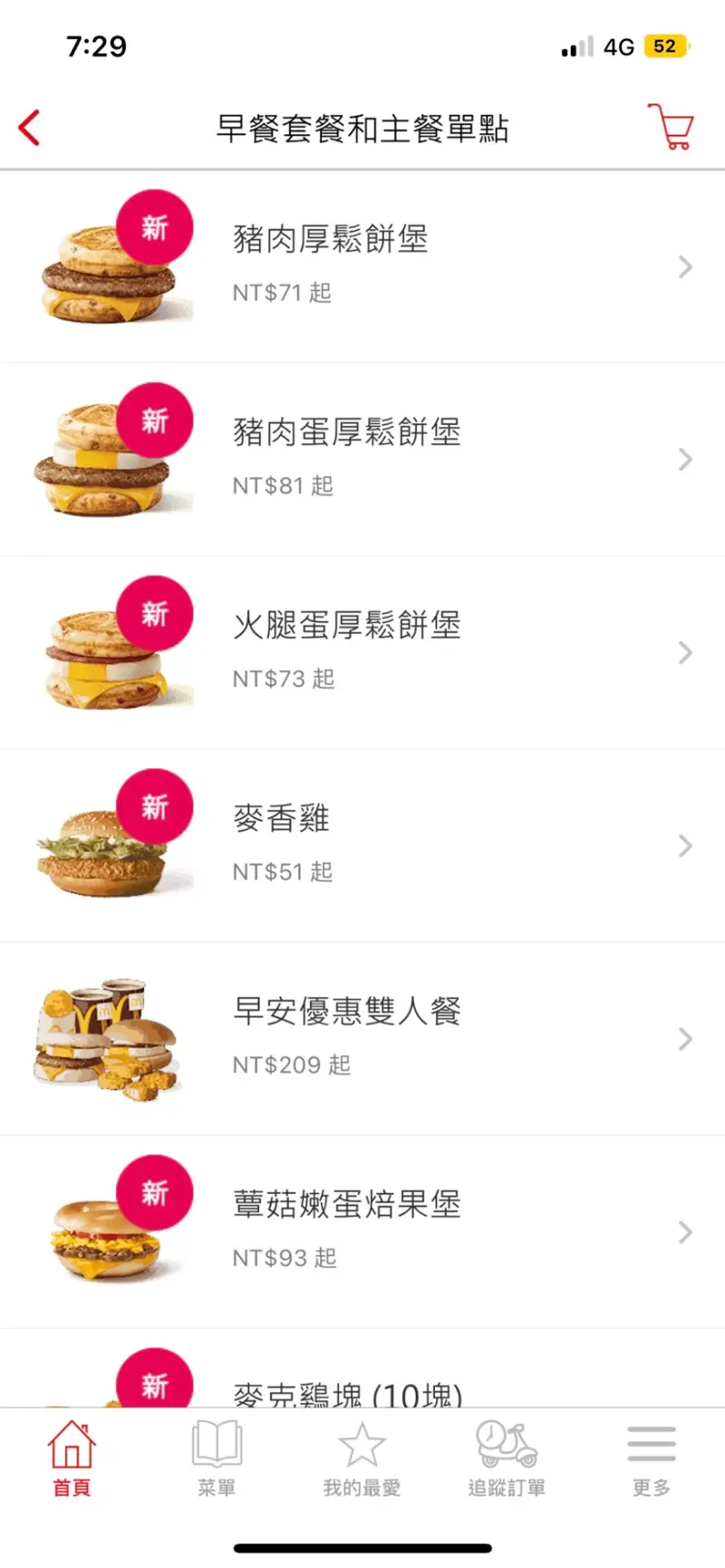Choose the 麥香雞 breakfast item
The image size is (725, 1568).
(362, 845)
